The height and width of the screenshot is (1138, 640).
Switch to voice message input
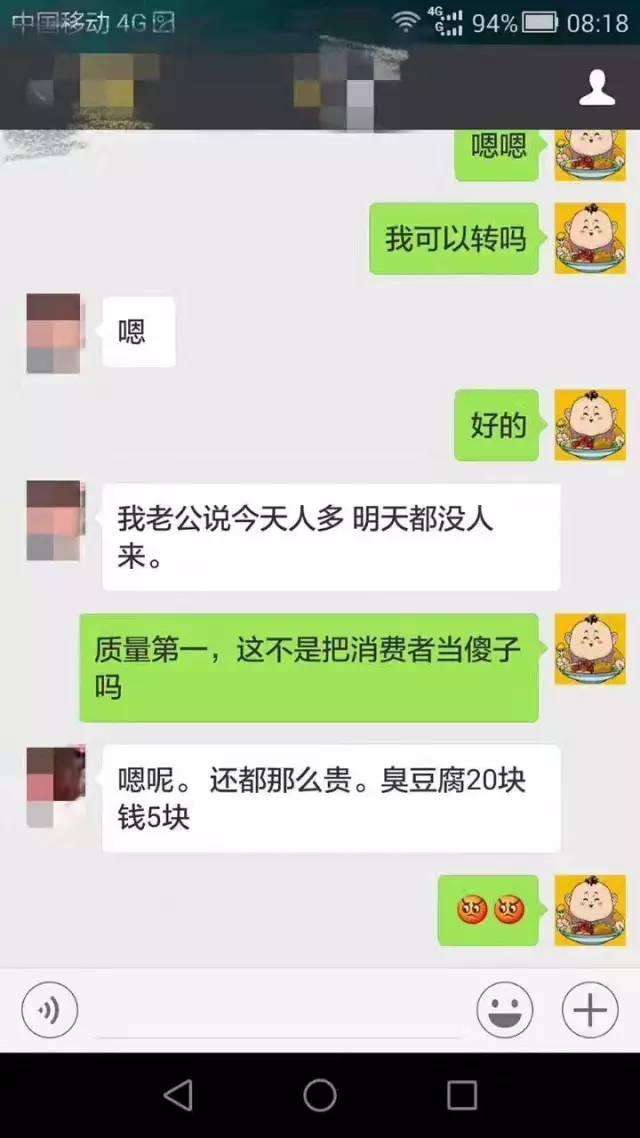point(48,1011)
